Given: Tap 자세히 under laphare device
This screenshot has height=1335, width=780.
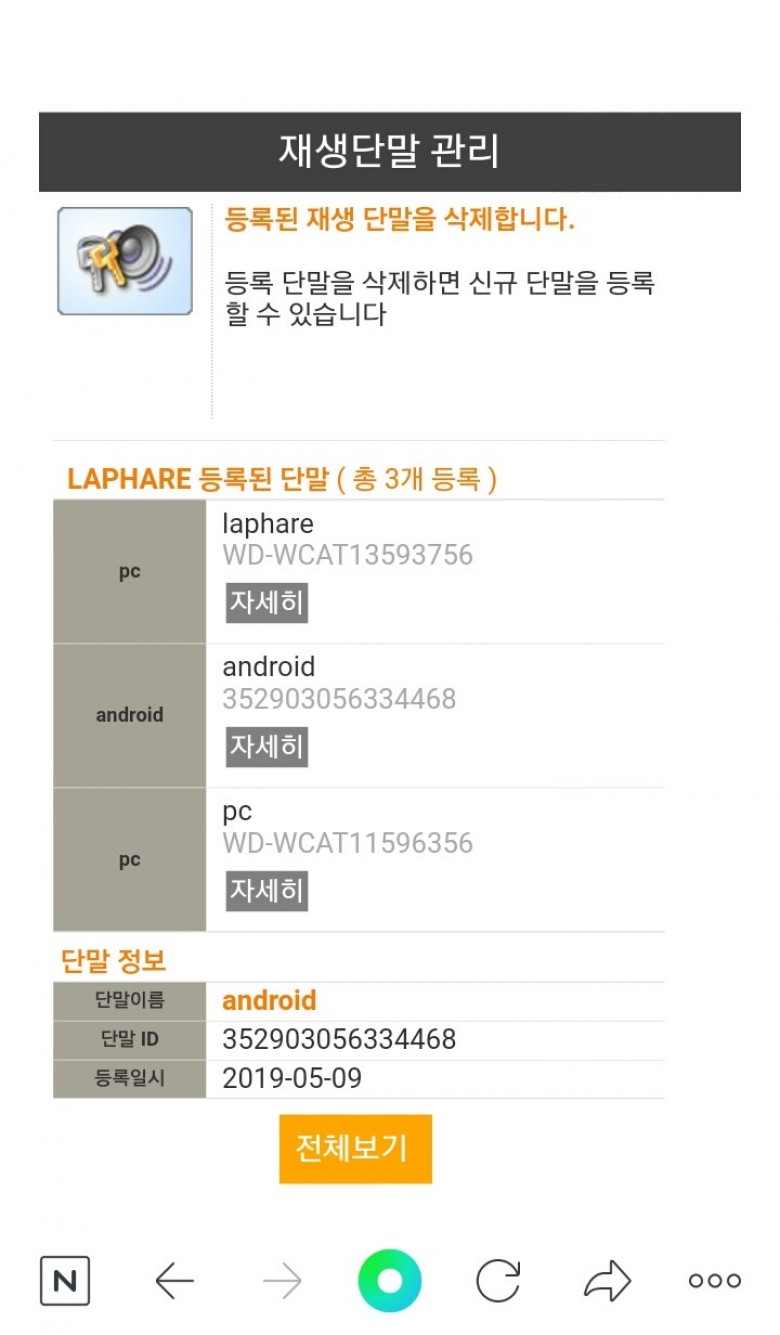Looking at the screenshot, I should pyautogui.click(x=266, y=603).
